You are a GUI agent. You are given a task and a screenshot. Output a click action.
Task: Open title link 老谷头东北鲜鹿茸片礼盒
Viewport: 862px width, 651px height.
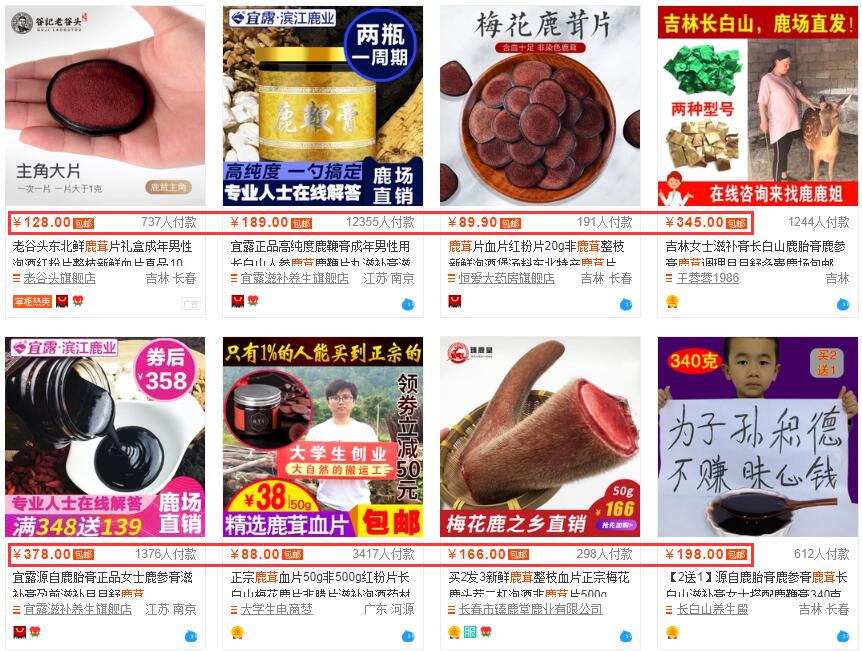tap(100, 245)
